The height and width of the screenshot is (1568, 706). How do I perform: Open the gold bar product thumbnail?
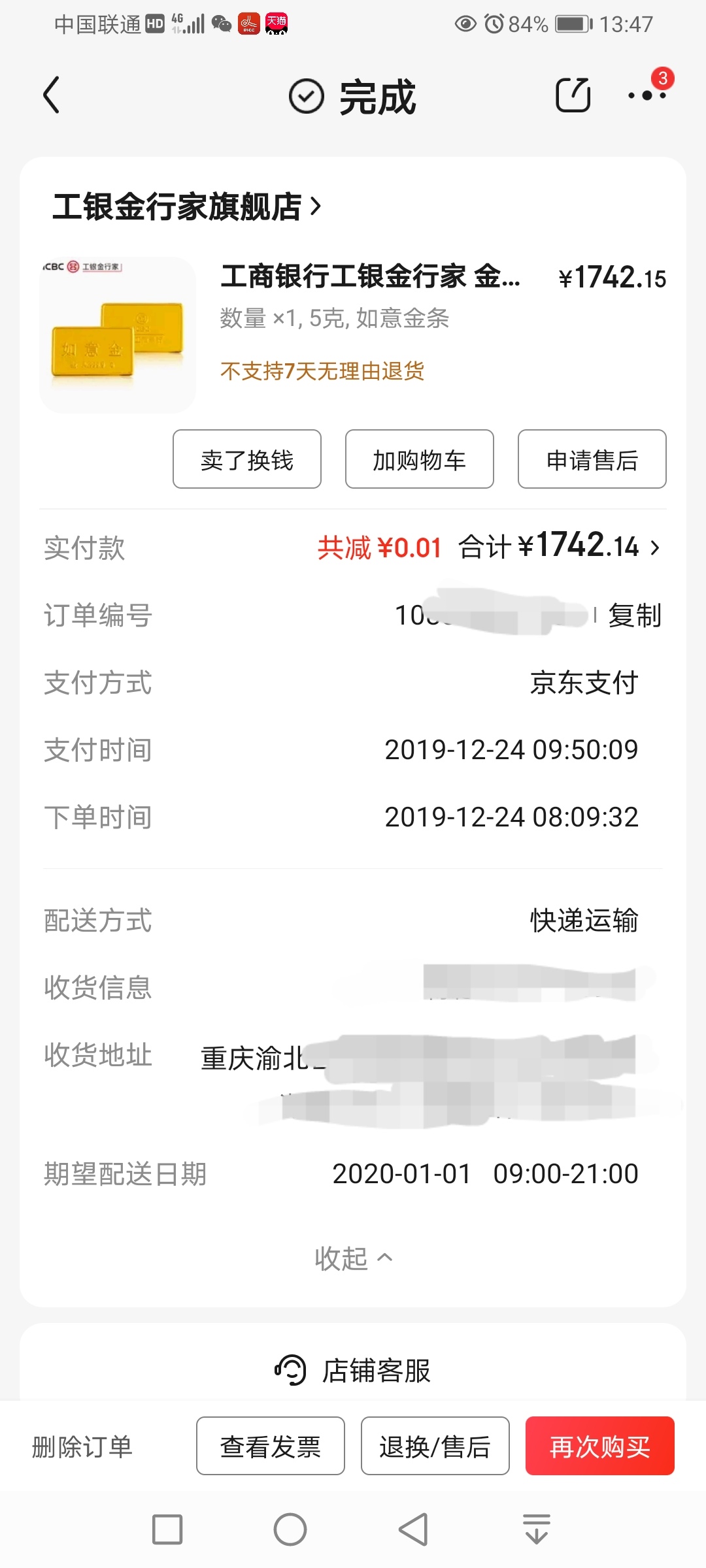click(118, 335)
